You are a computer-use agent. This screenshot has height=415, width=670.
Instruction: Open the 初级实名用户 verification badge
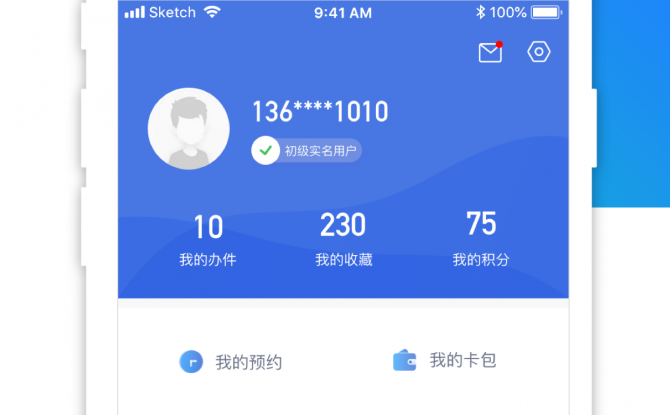(306, 150)
